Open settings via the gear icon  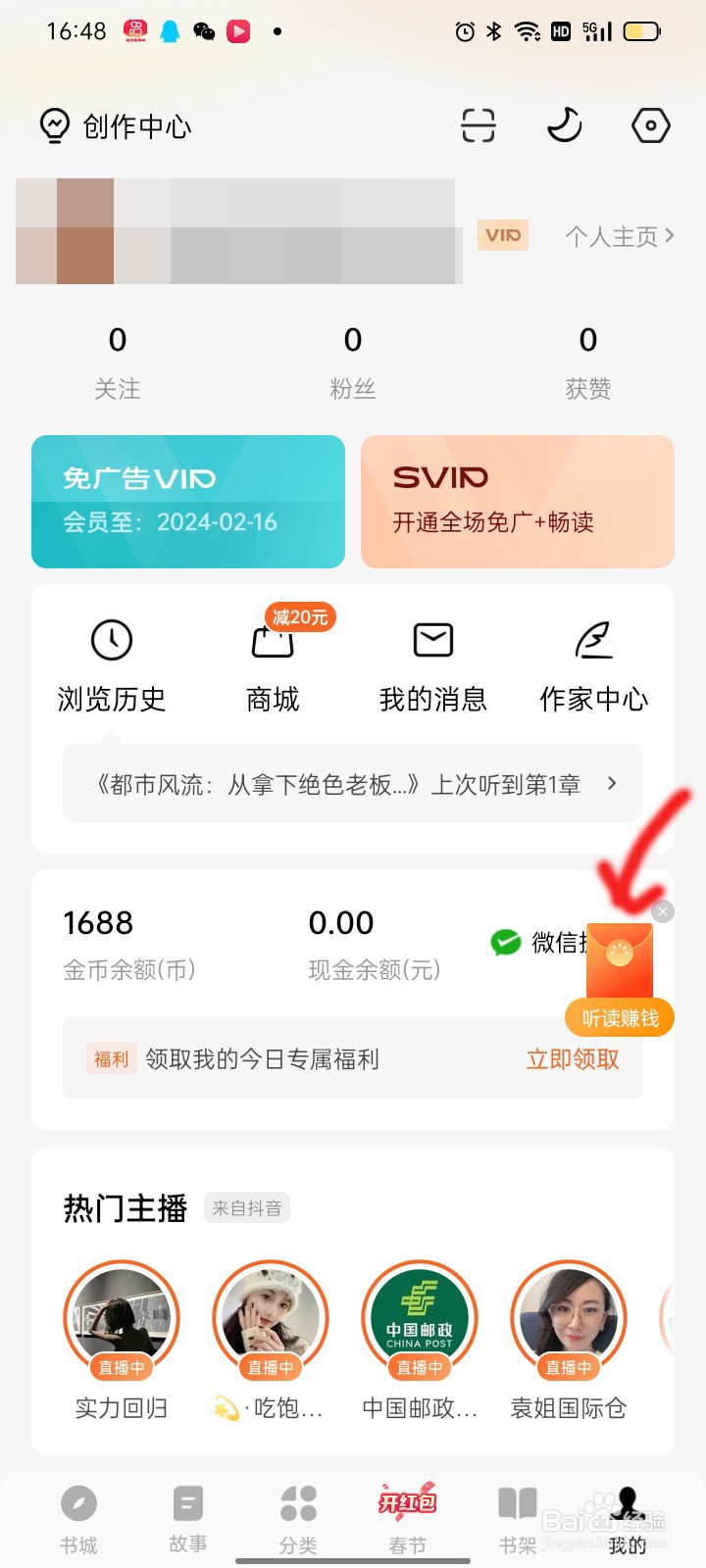tap(649, 125)
